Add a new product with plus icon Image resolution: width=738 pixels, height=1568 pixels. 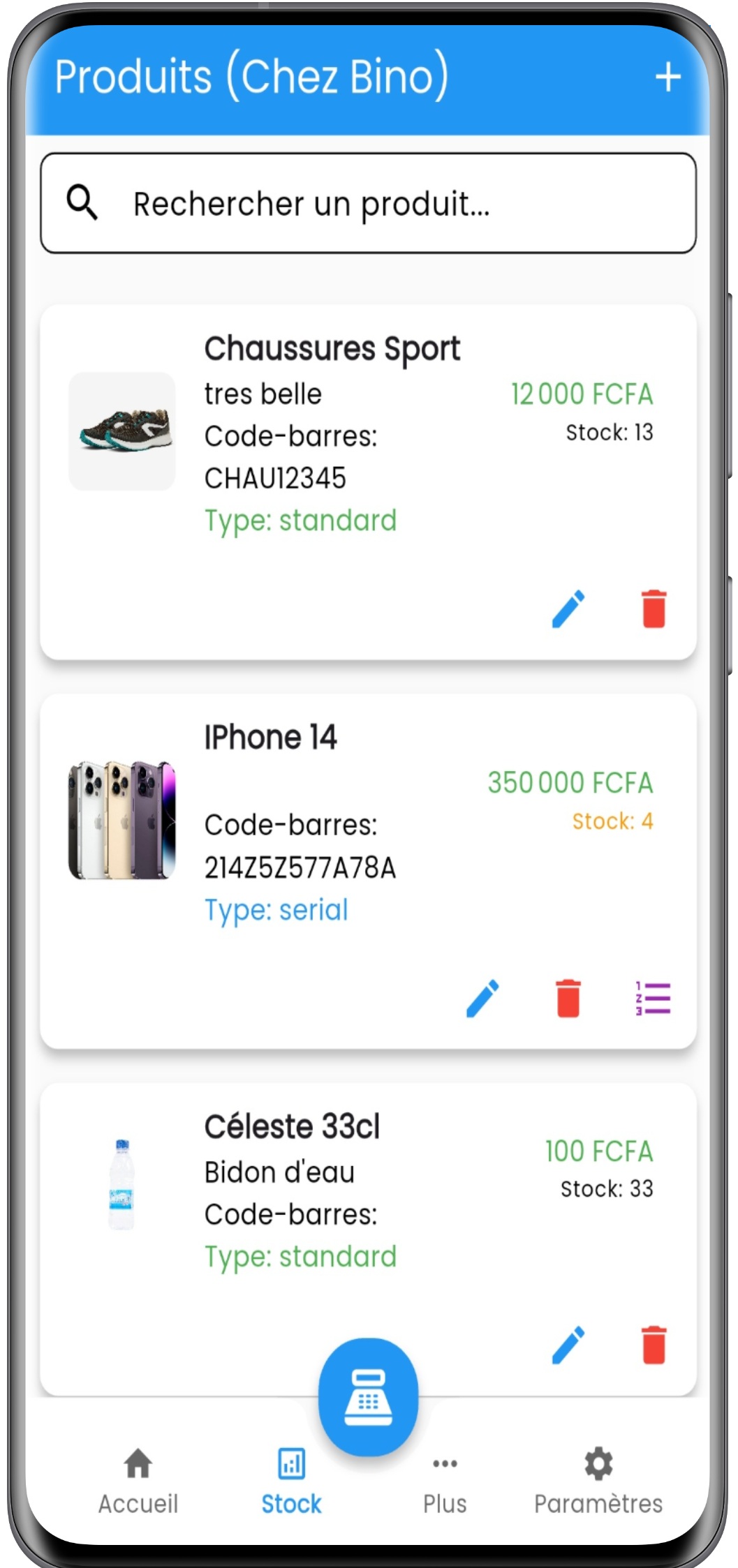click(667, 77)
